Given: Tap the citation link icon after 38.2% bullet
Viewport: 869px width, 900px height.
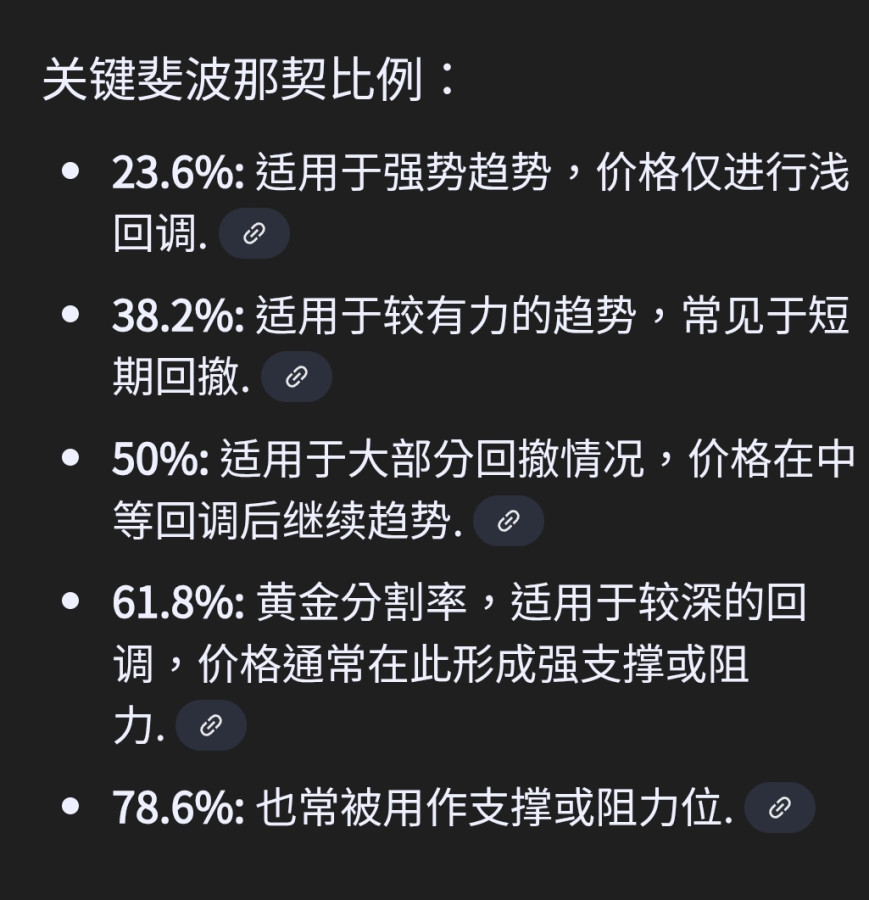Looking at the screenshot, I should (296, 377).
